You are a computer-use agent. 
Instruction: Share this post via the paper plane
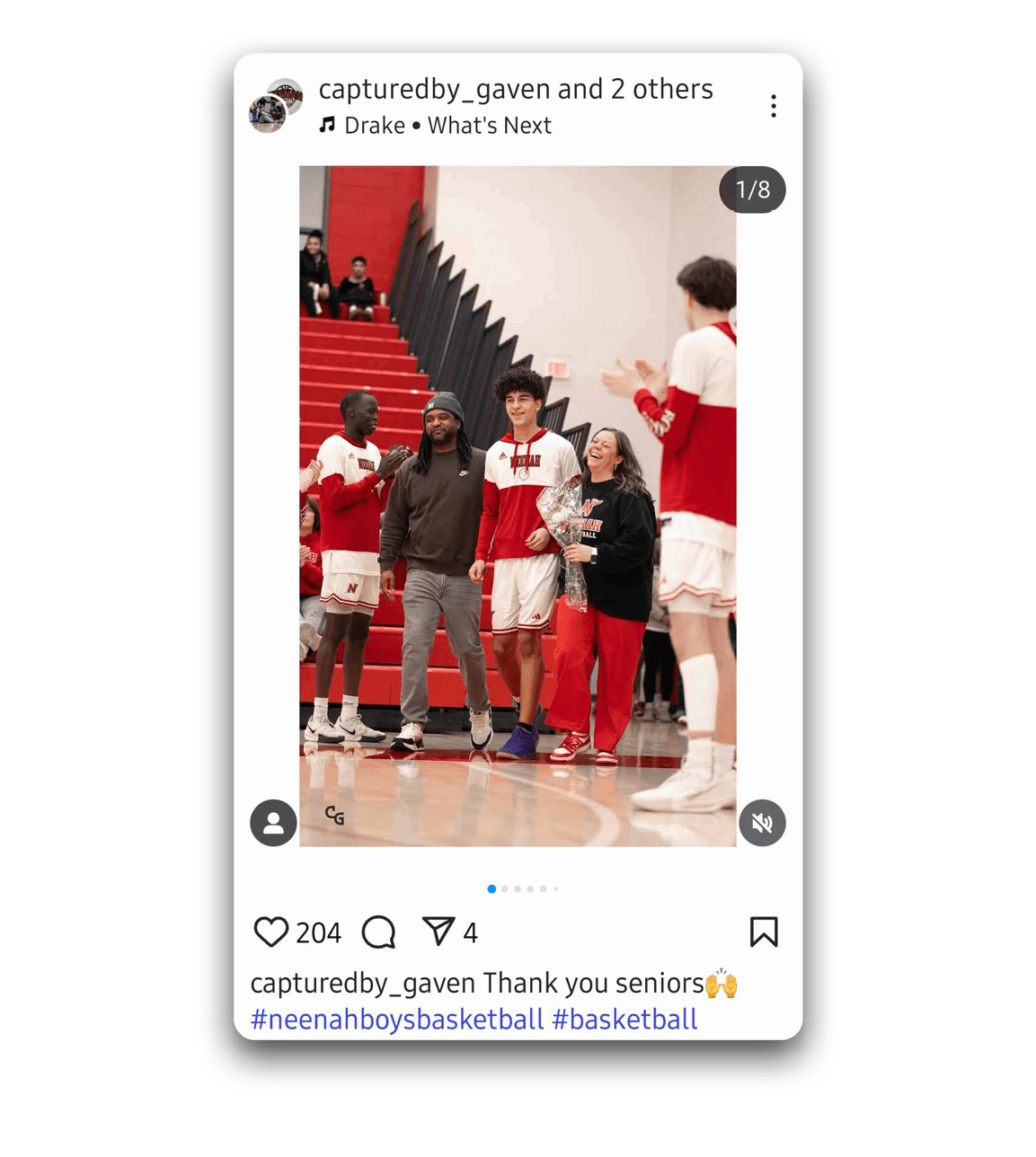point(439,932)
